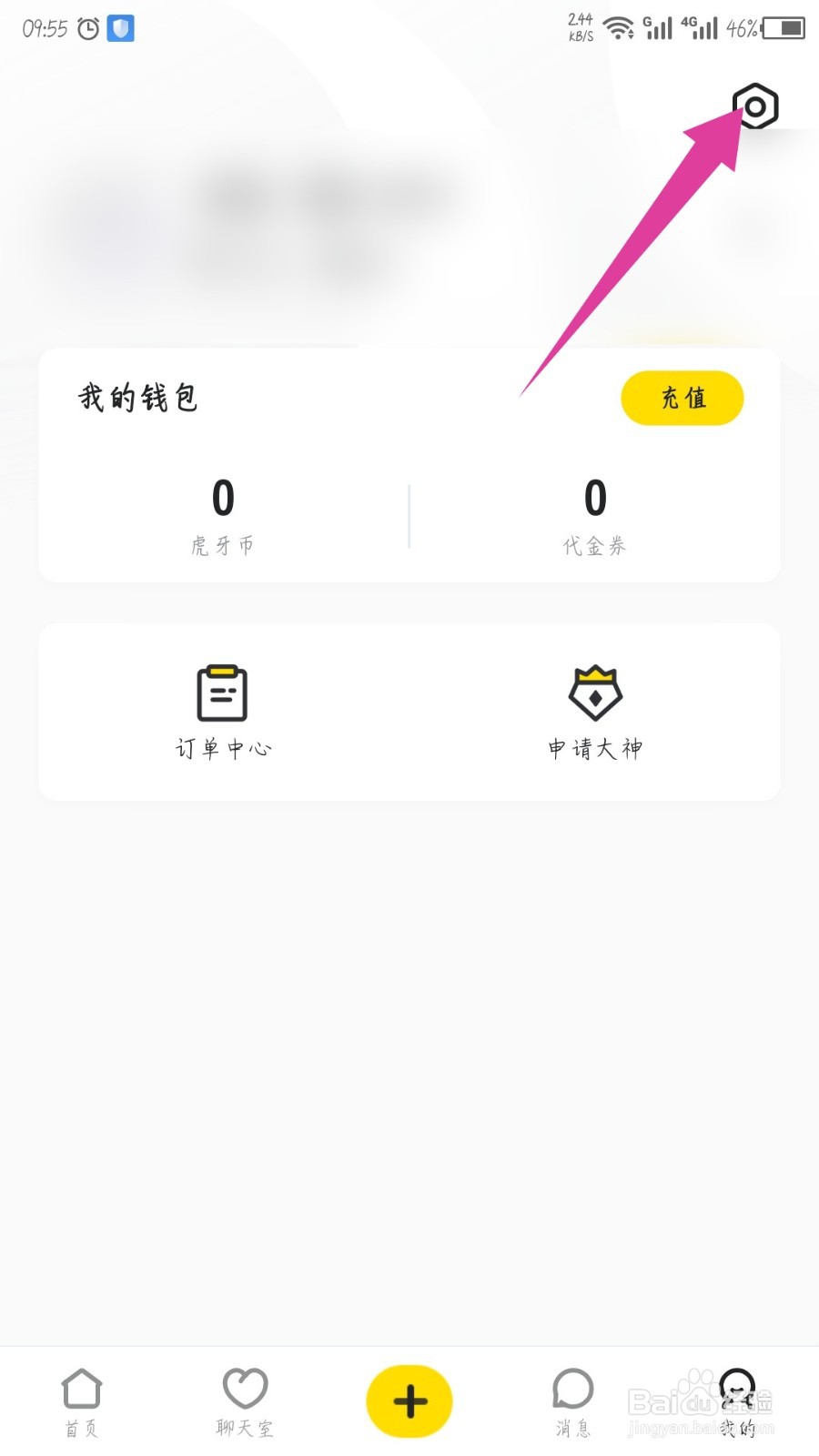Screen dimensions: 819x1456
Task: Open the settings gear icon
Action: [x=757, y=106]
